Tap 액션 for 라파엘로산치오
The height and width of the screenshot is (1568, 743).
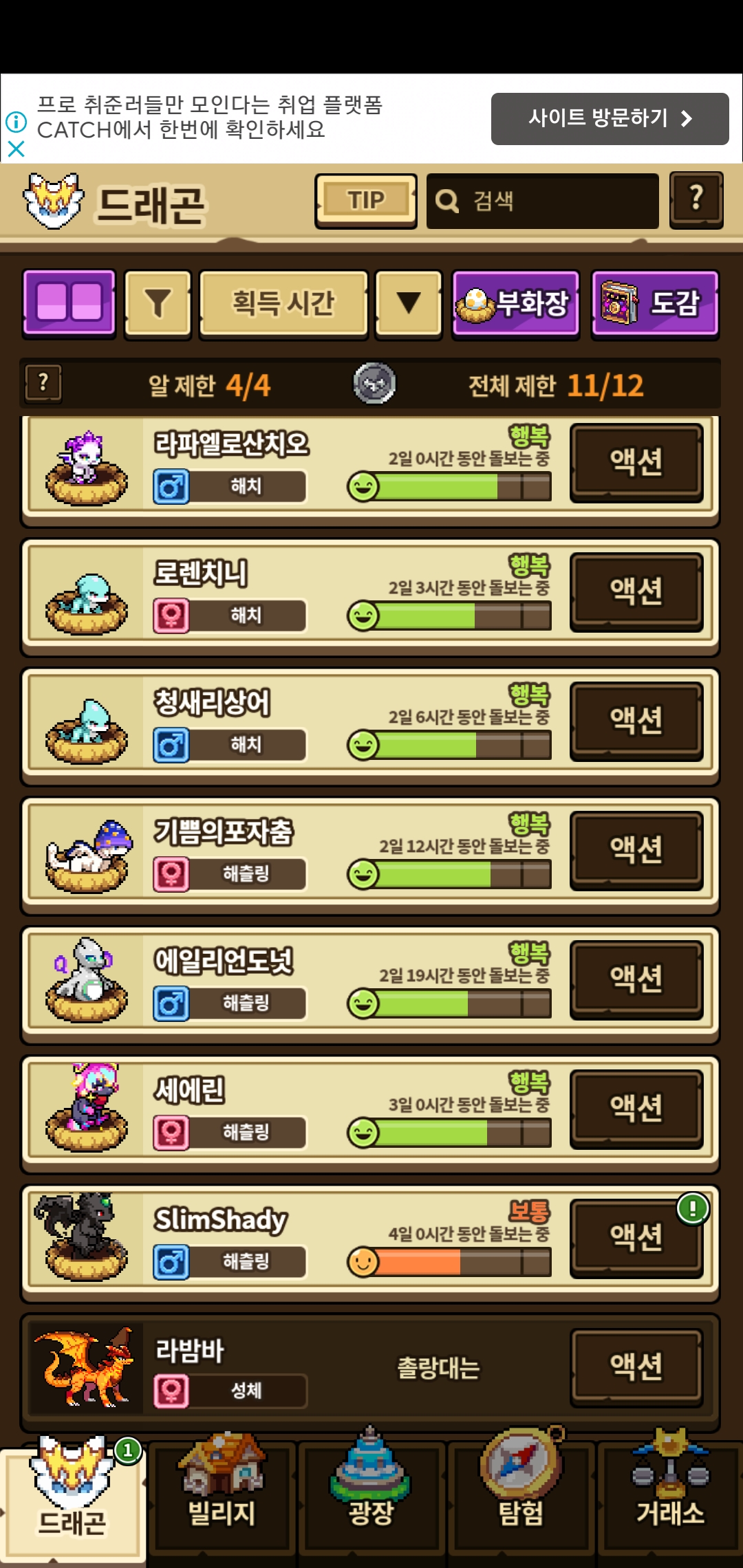click(x=636, y=461)
